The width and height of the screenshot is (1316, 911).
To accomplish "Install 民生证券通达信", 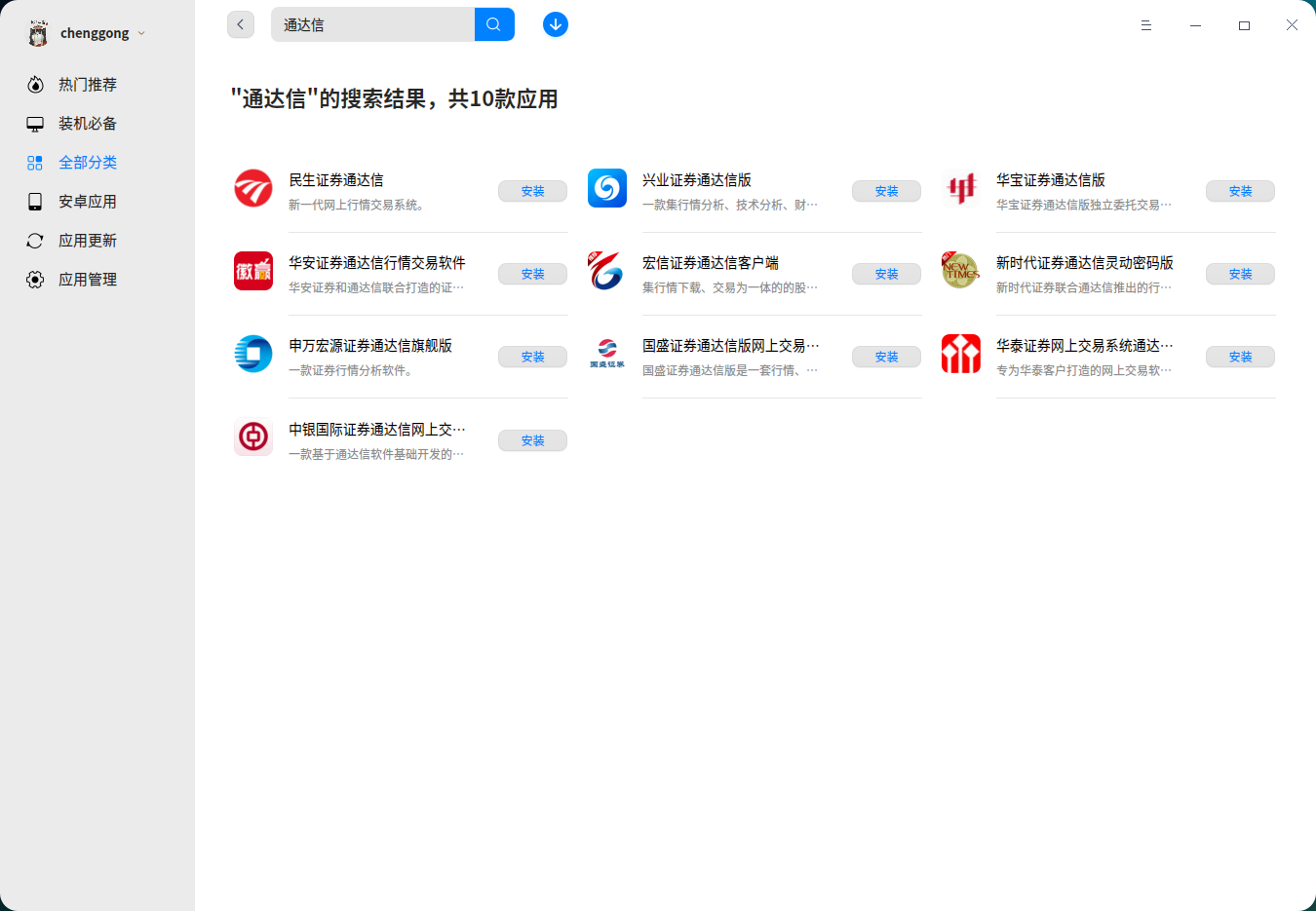I will tap(532, 191).
